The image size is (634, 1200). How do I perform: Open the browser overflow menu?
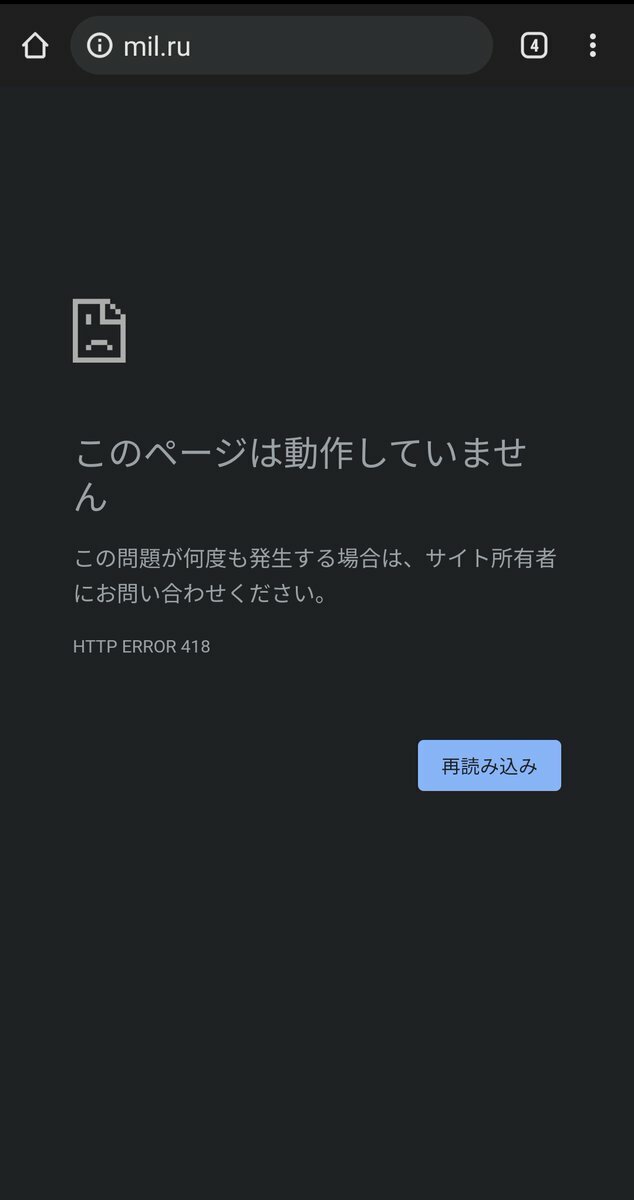[592, 45]
